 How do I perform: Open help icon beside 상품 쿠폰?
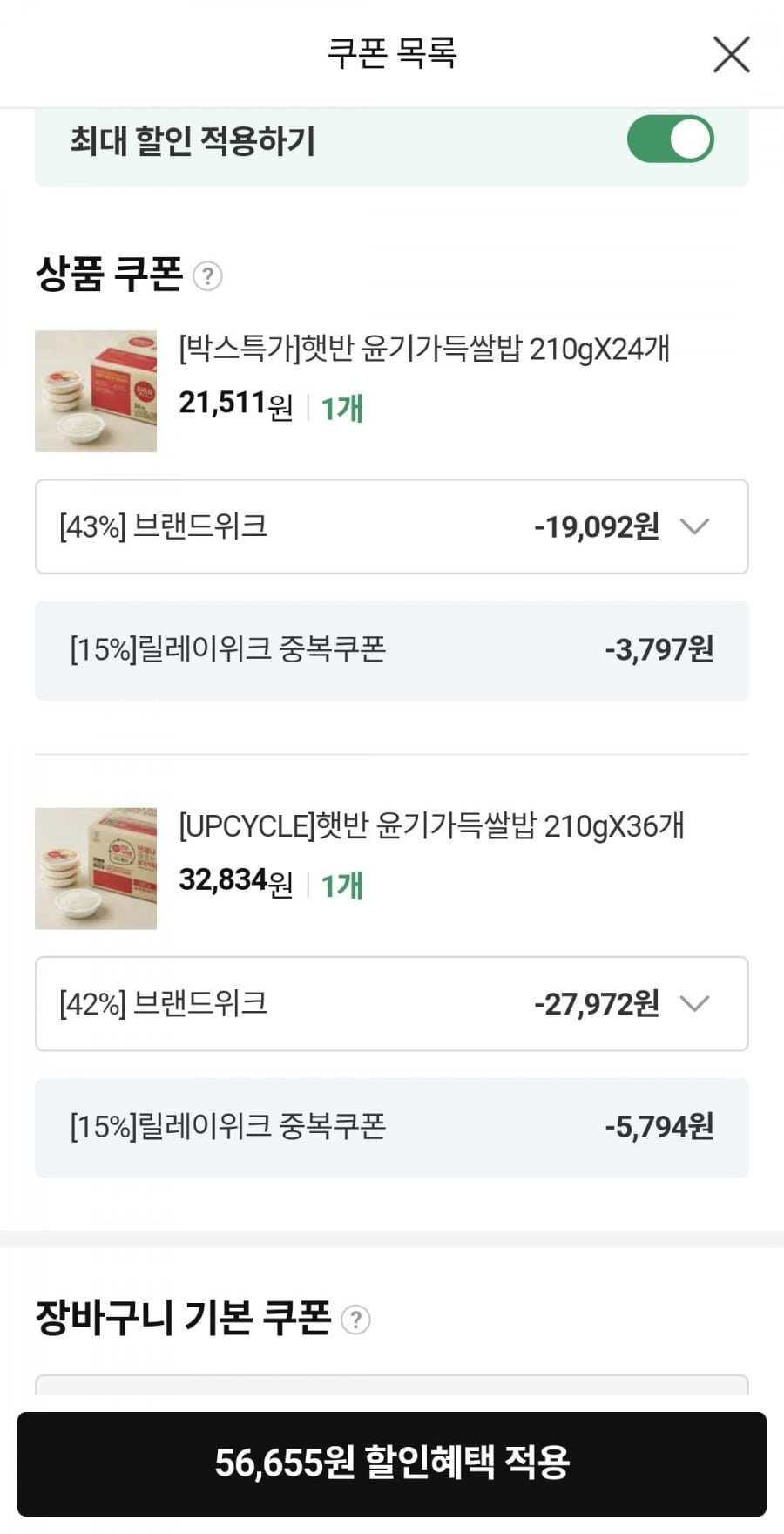point(207,276)
